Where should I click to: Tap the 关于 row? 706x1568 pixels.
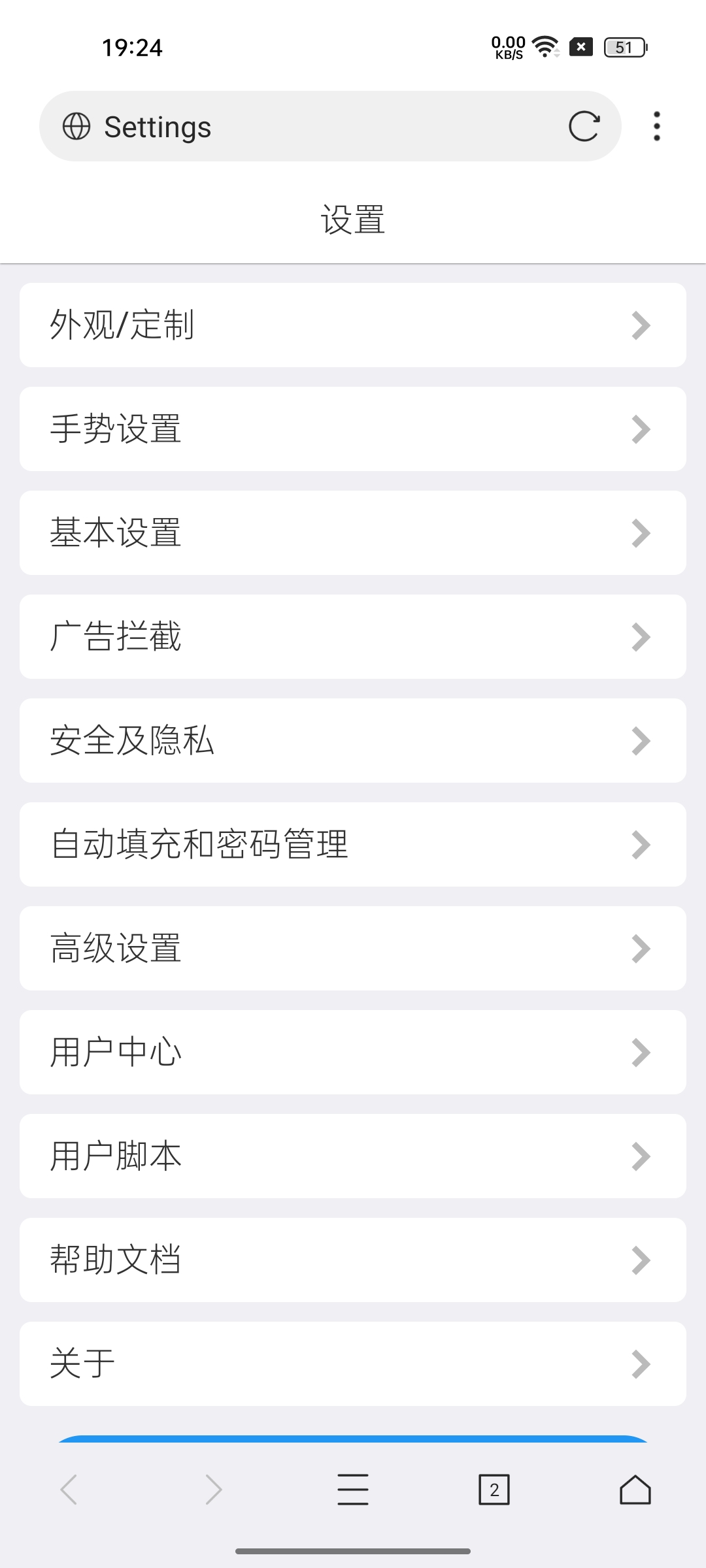pyautogui.click(x=353, y=1364)
